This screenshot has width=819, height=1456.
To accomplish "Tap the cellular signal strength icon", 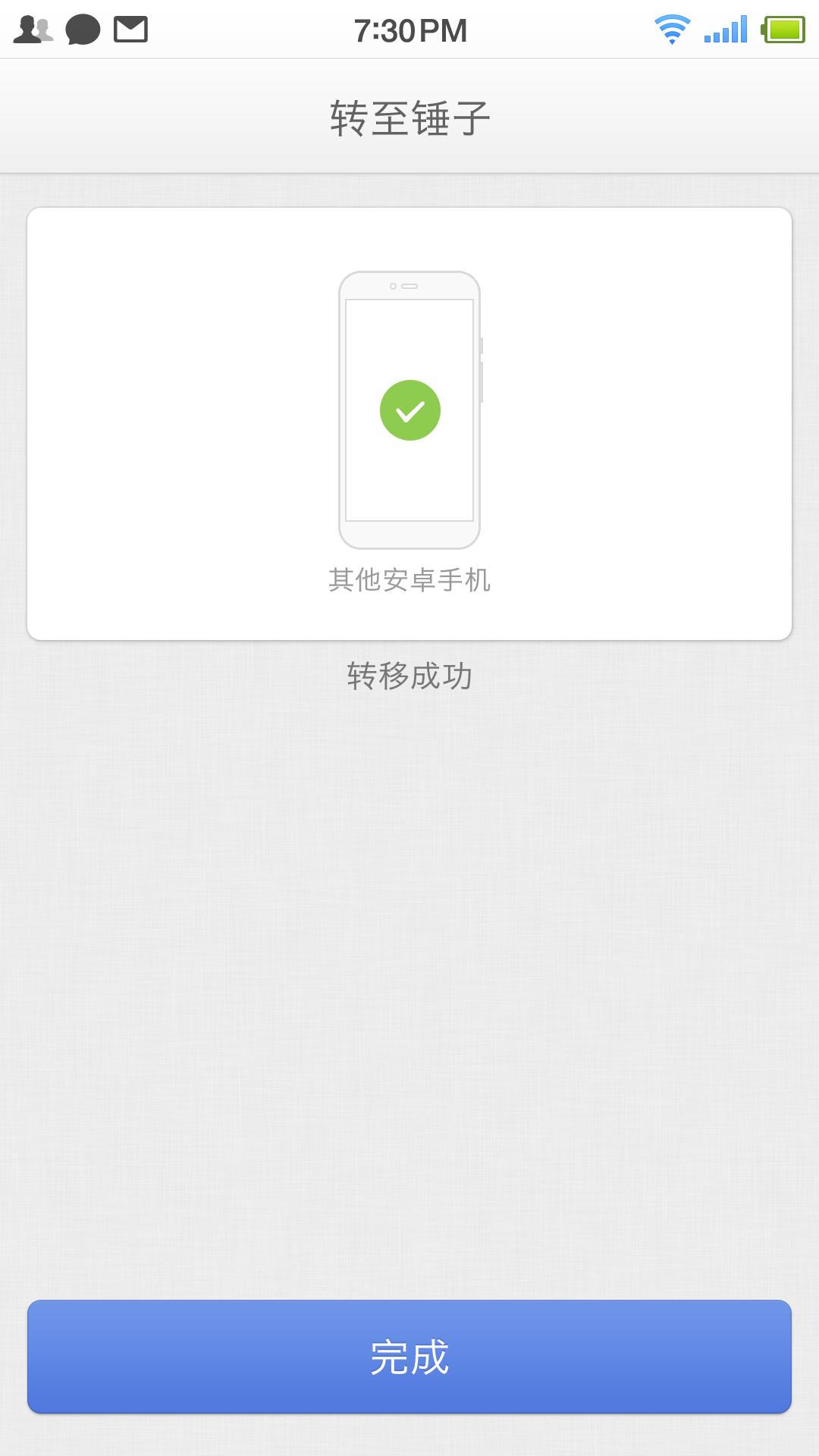I will point(724,29).
